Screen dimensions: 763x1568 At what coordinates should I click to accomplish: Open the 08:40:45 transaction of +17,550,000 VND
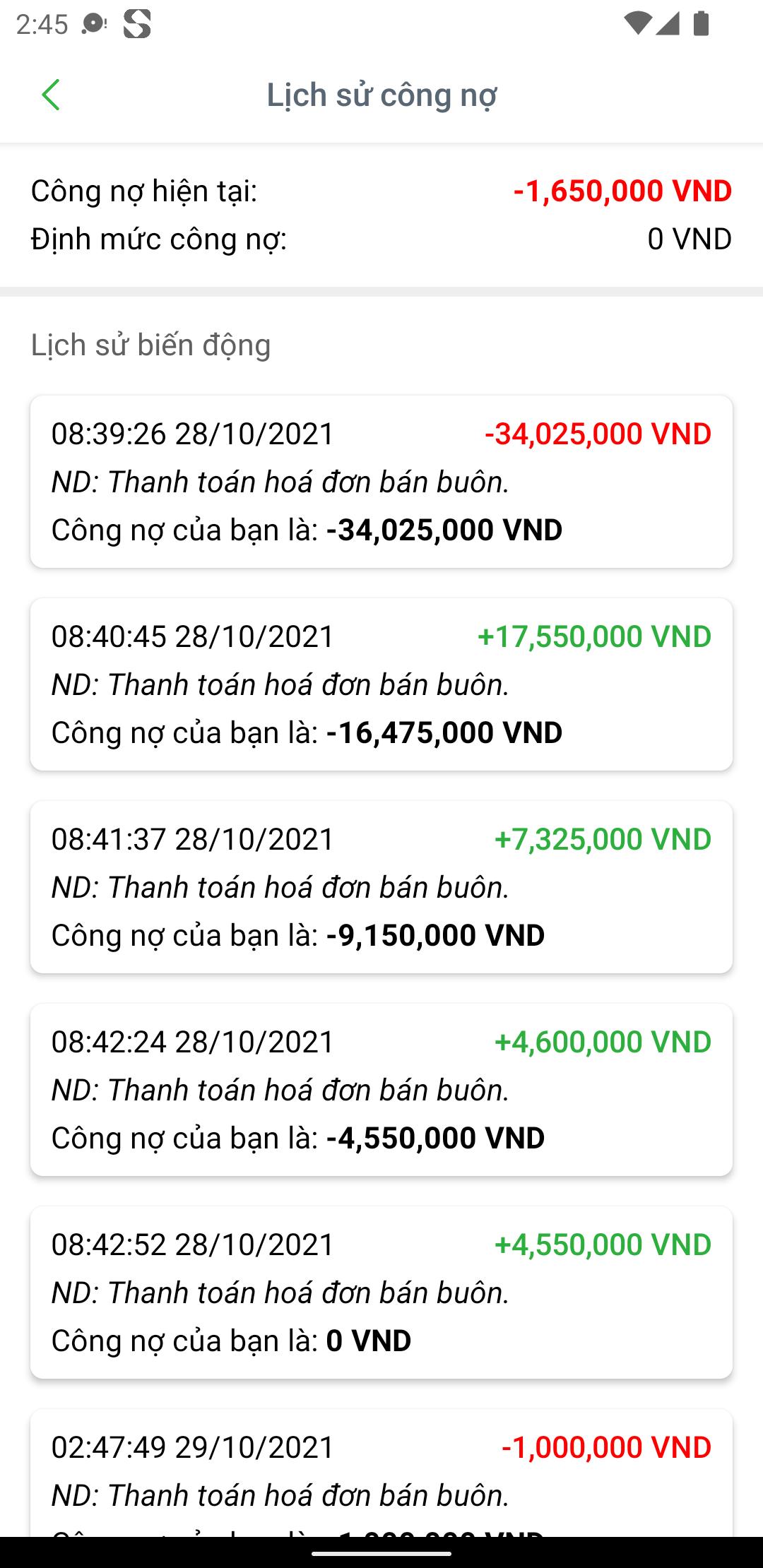[x=381, y=684]
